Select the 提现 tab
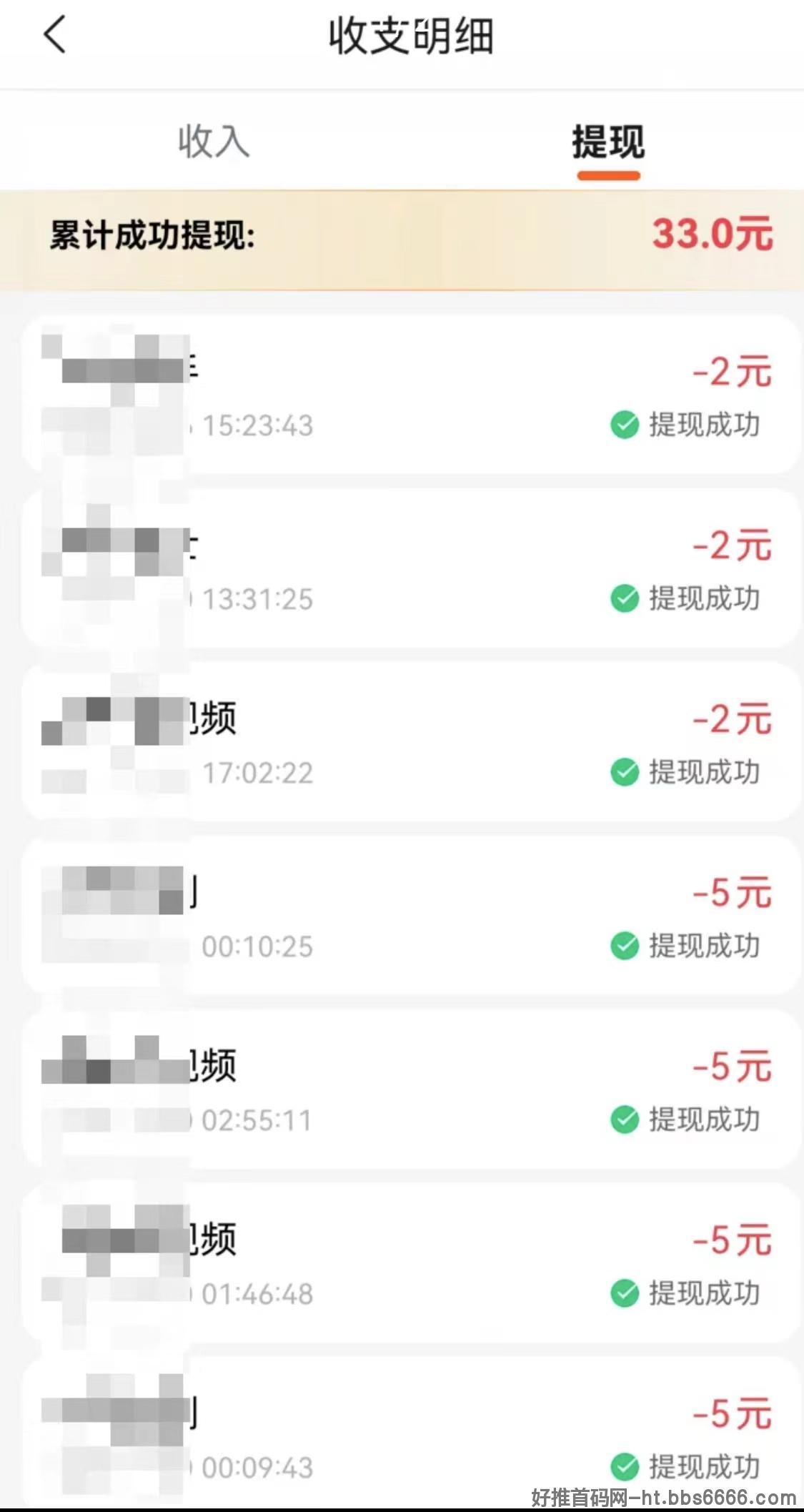 click(608, 142)
